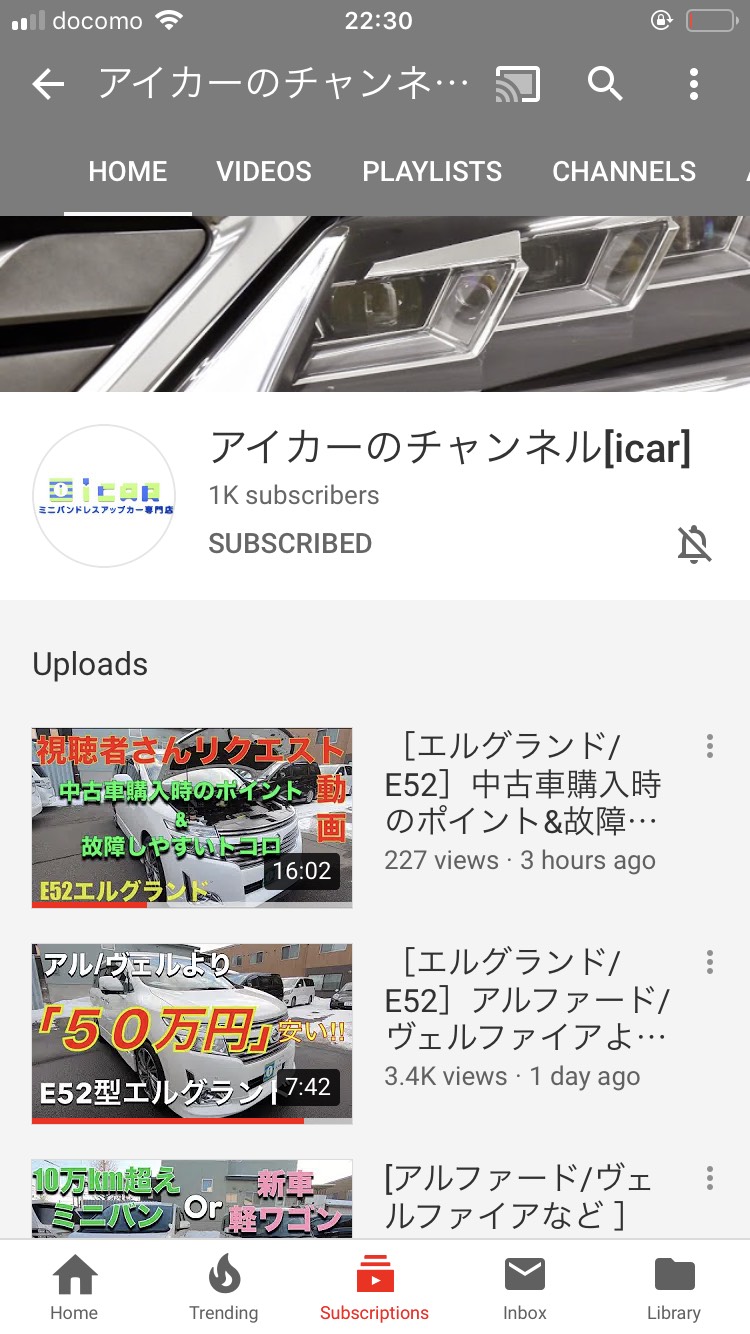
Task: Open options for the 227 views video
Action: (x=709, y=746)
